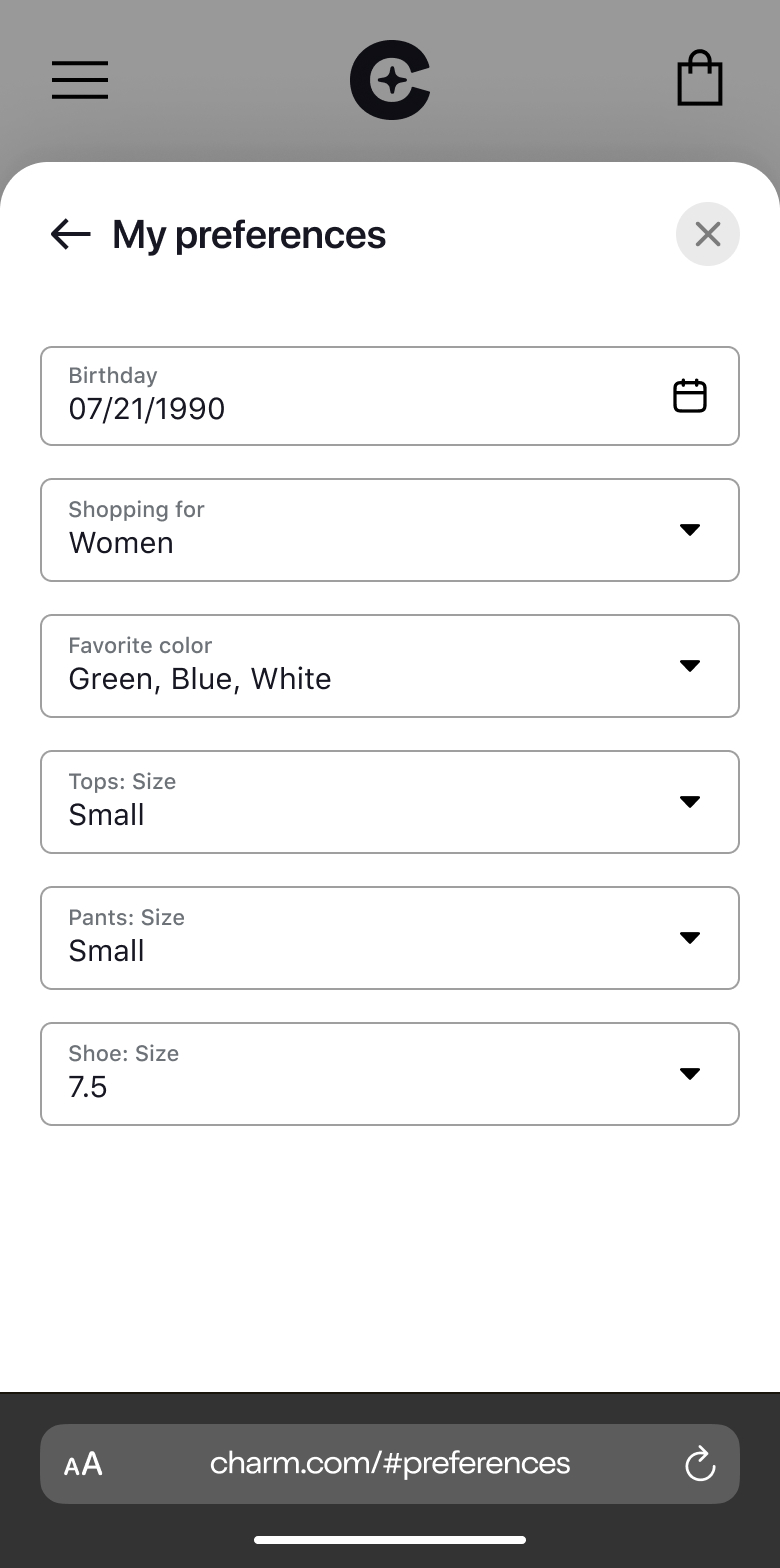The width and height of the screenshot is (780, 1568).
Task: Open the Favorite color dropdown
Action: [x=390, y=666]
